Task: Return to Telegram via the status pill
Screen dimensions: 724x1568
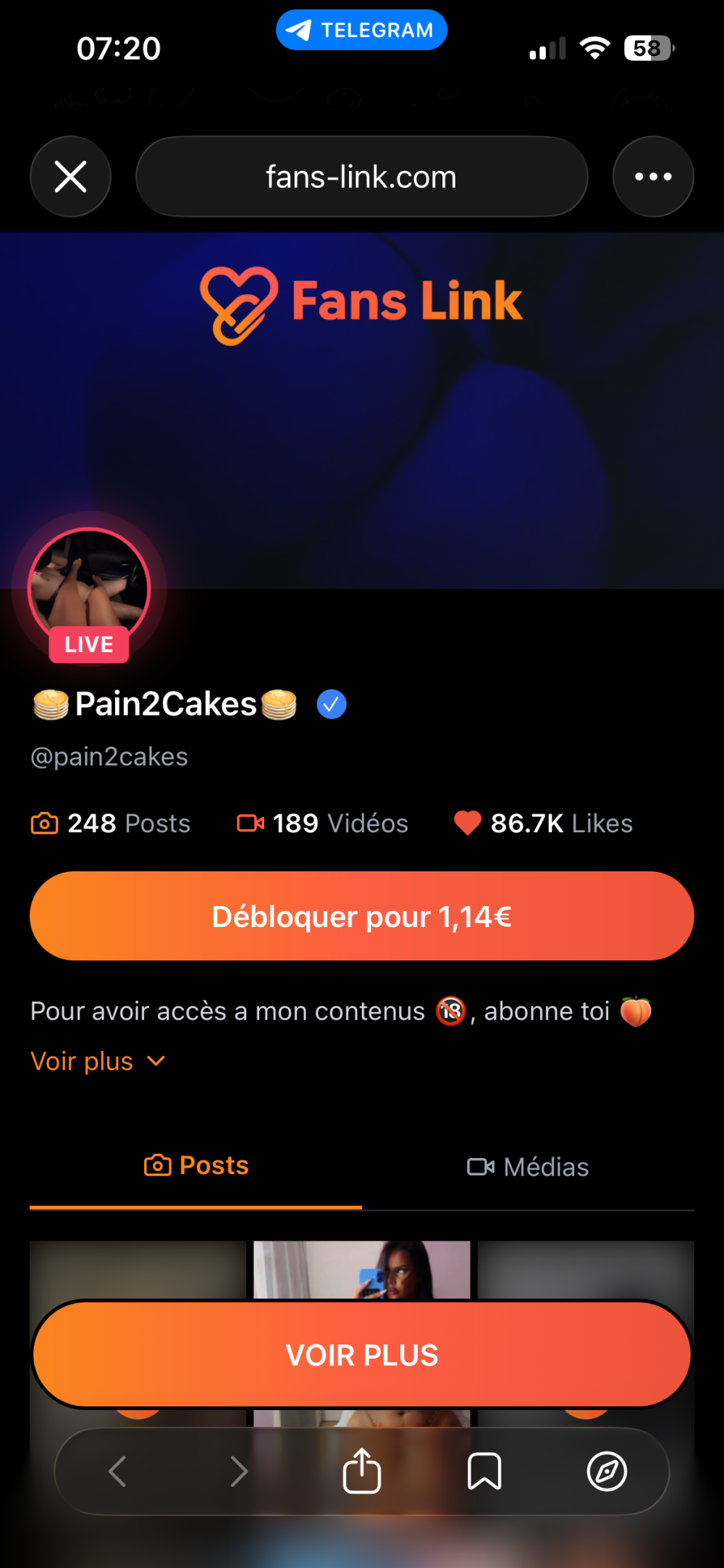Action: coord(361,30)
